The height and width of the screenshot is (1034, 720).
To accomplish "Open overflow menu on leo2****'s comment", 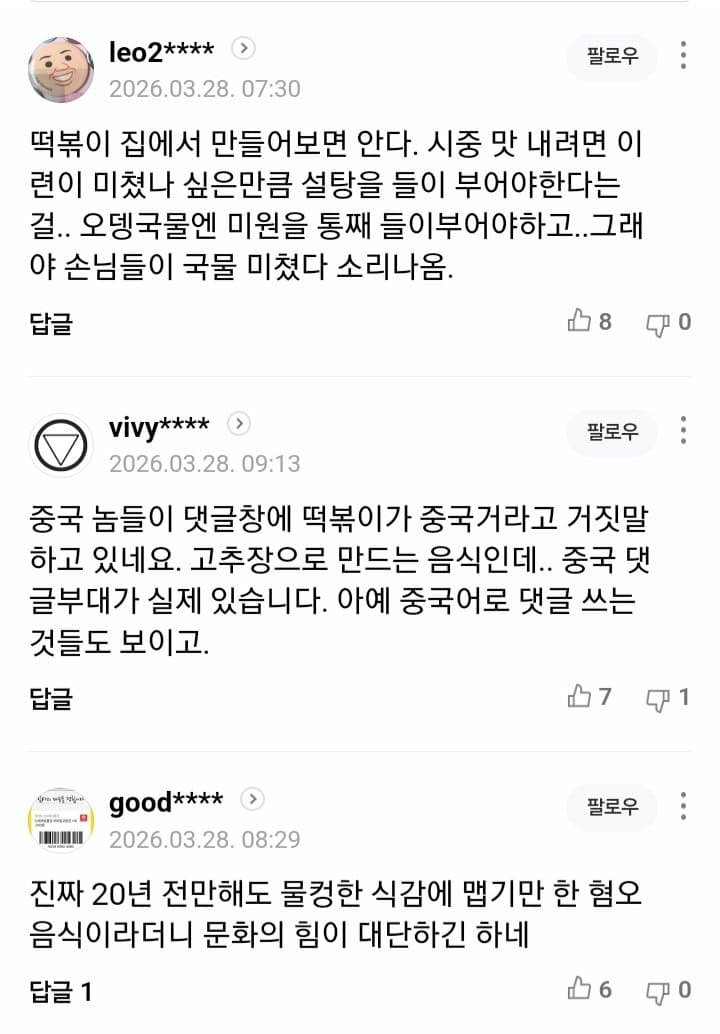I will coord(683,56).
